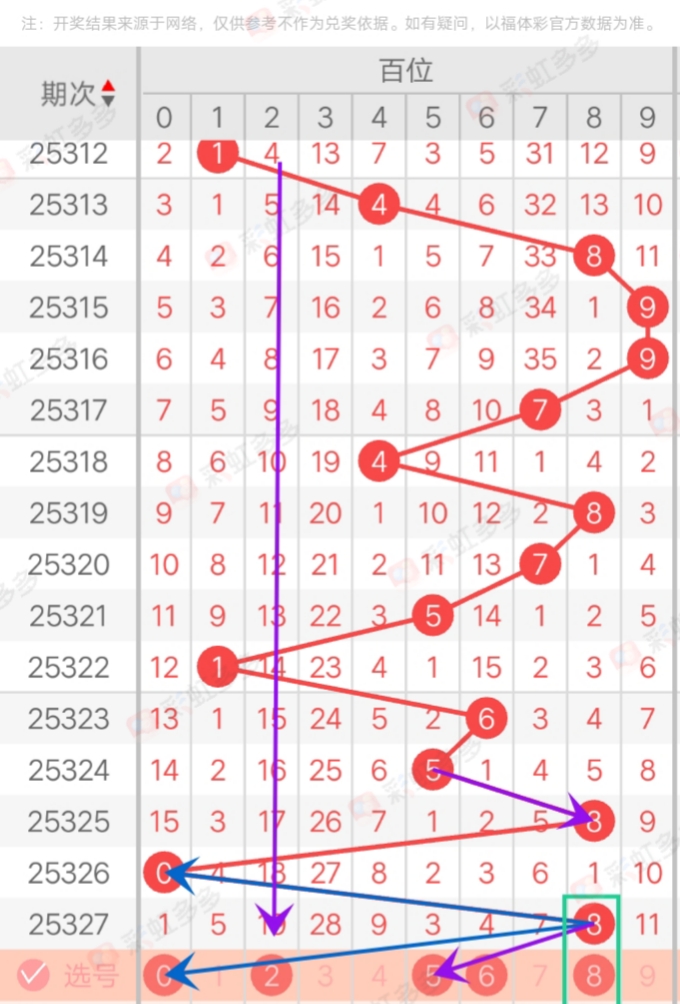Viewport: 680px width, 1004px height.
Task: Select number 1 in the 选号 row
Action: pyautogui.click(x=217, y=974)
